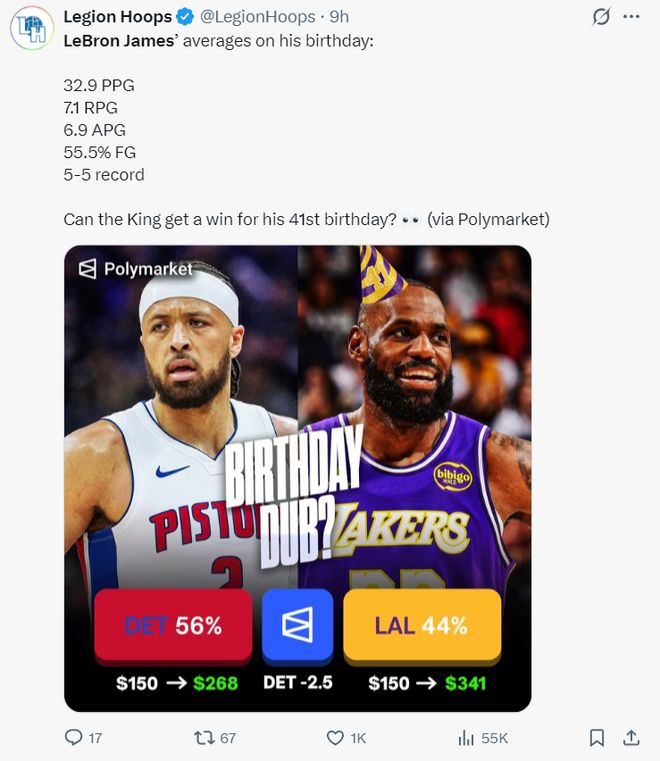This screenshot has width=660, height=761.
Task: View post analytics with 55K views
Action: coord(466,738)
